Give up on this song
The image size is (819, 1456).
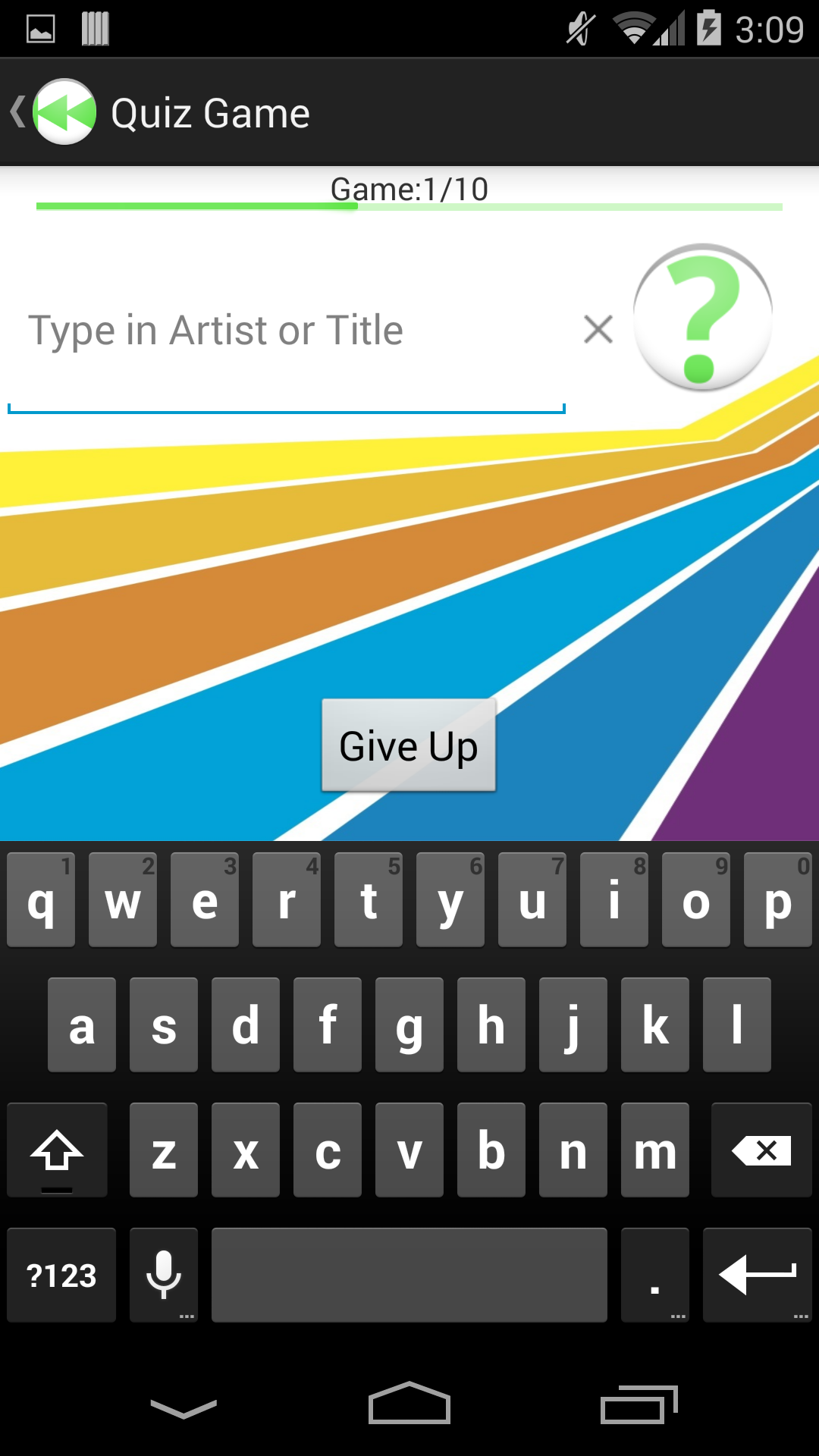pyautogui.click(x=409, y=745)
